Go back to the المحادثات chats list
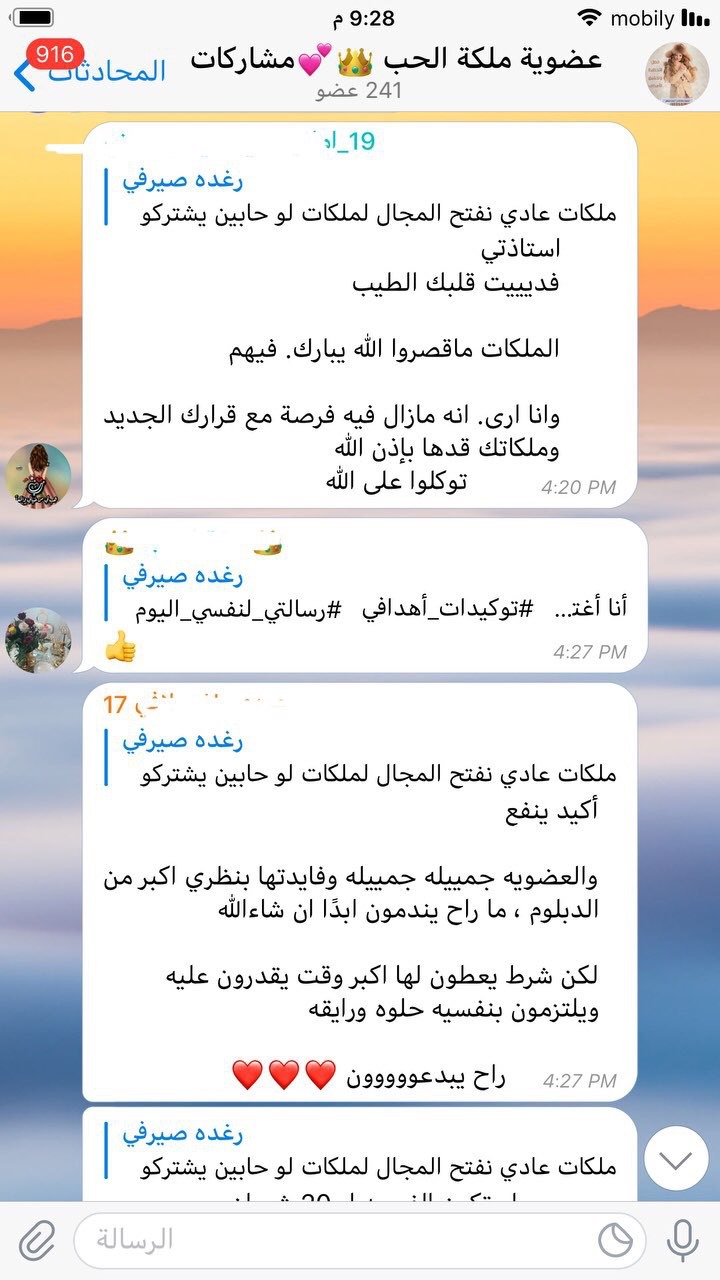 [x=90, y=70]
